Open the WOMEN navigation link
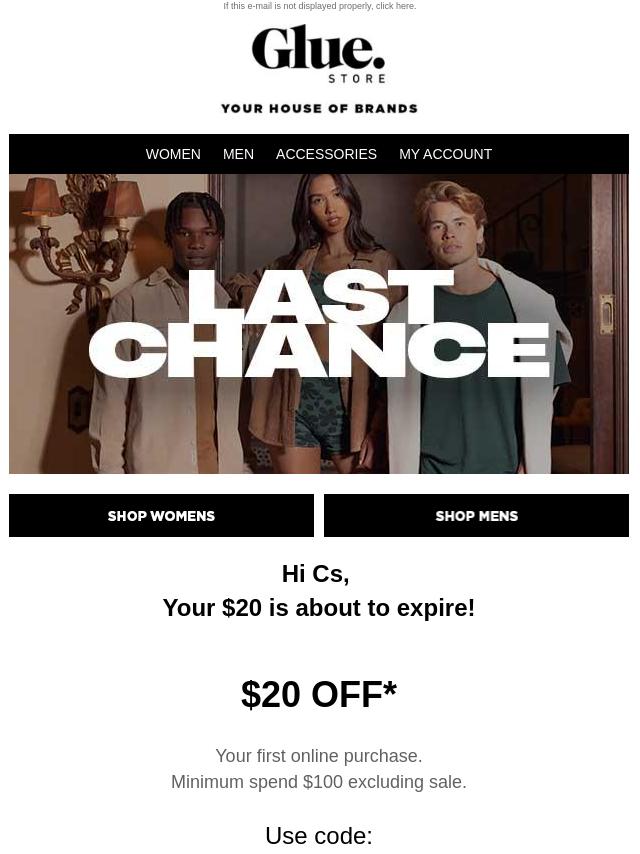This screenshot has height=854, width=640. [x=173, y=154]
